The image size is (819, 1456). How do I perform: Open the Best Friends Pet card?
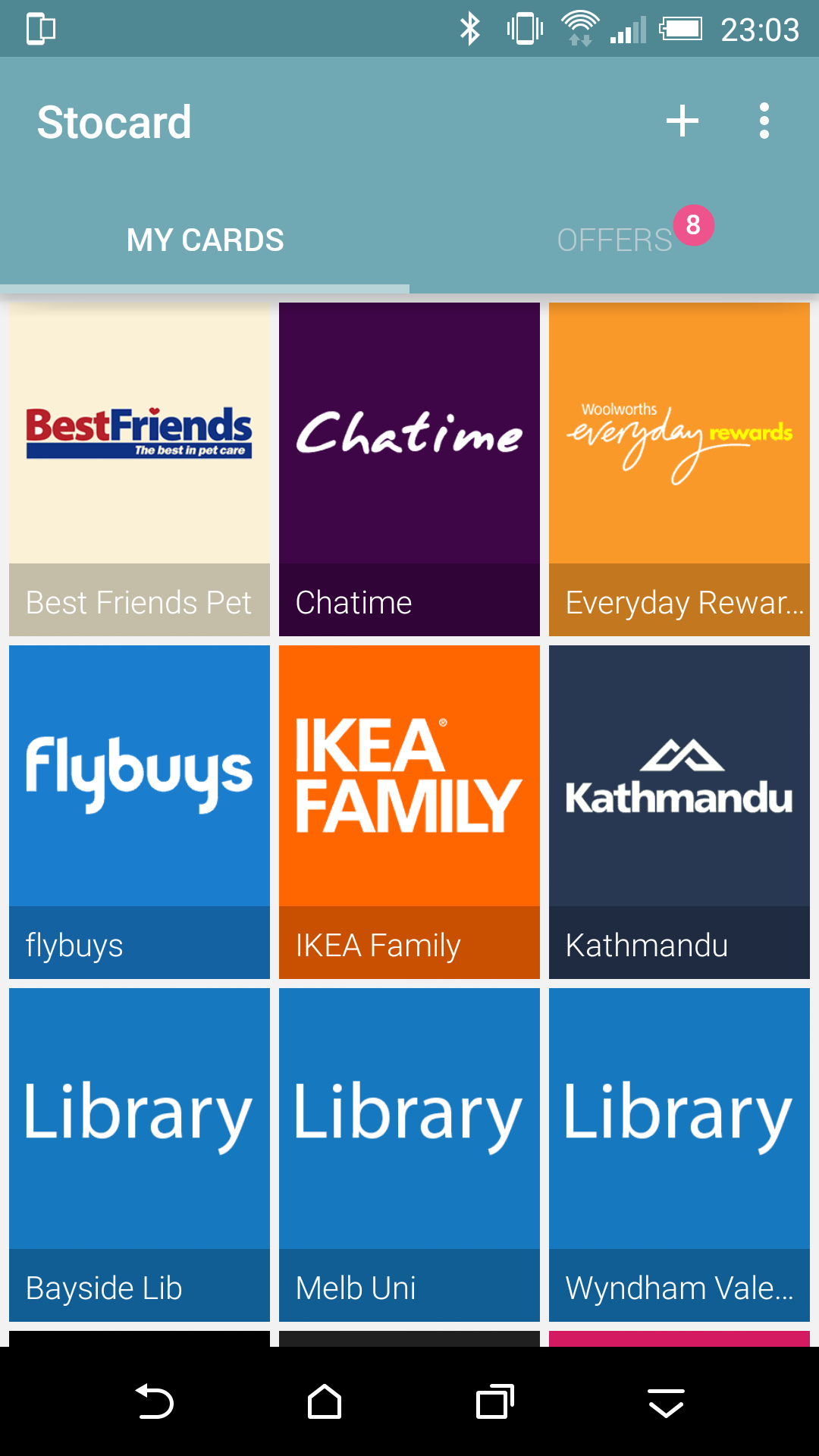click(x=140, y=469)
